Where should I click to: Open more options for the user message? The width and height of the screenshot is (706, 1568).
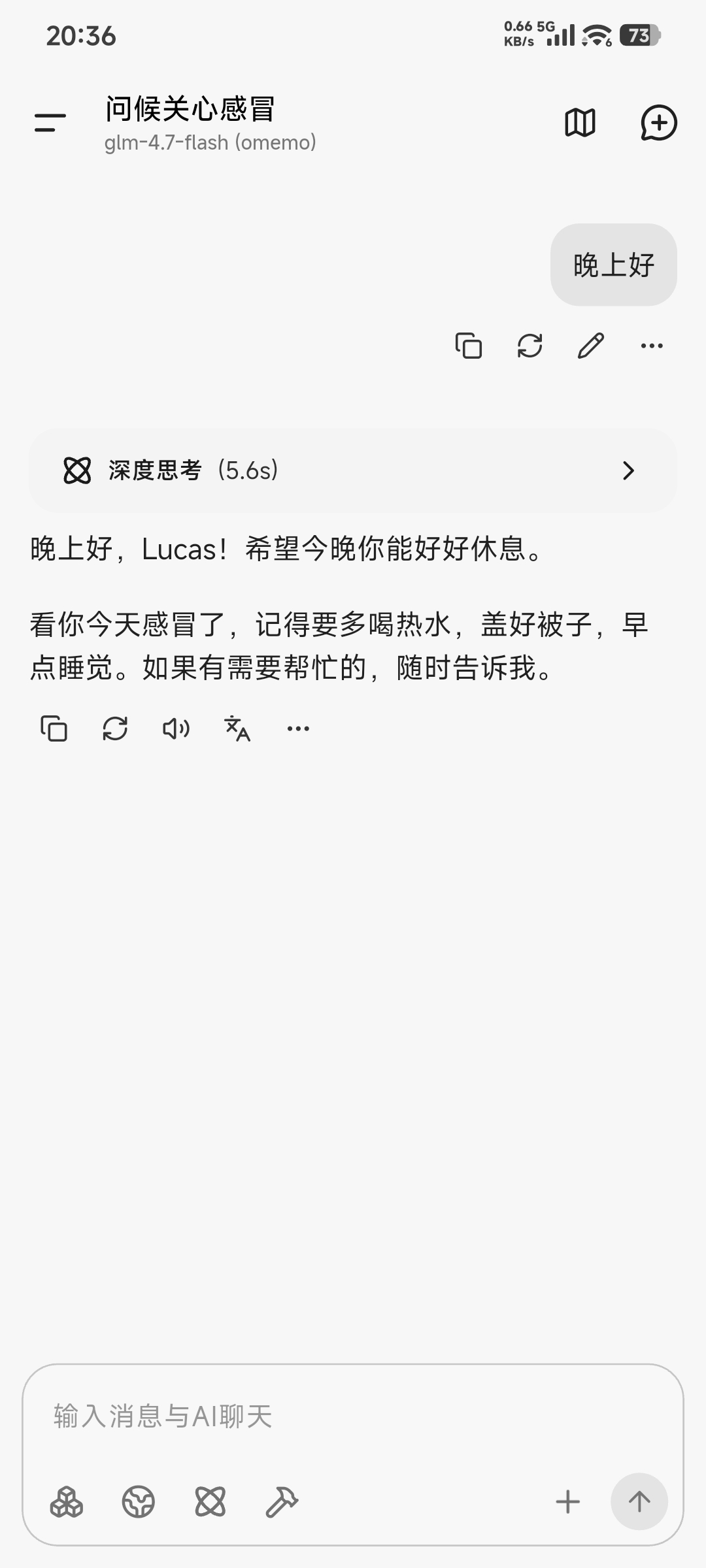652,345
